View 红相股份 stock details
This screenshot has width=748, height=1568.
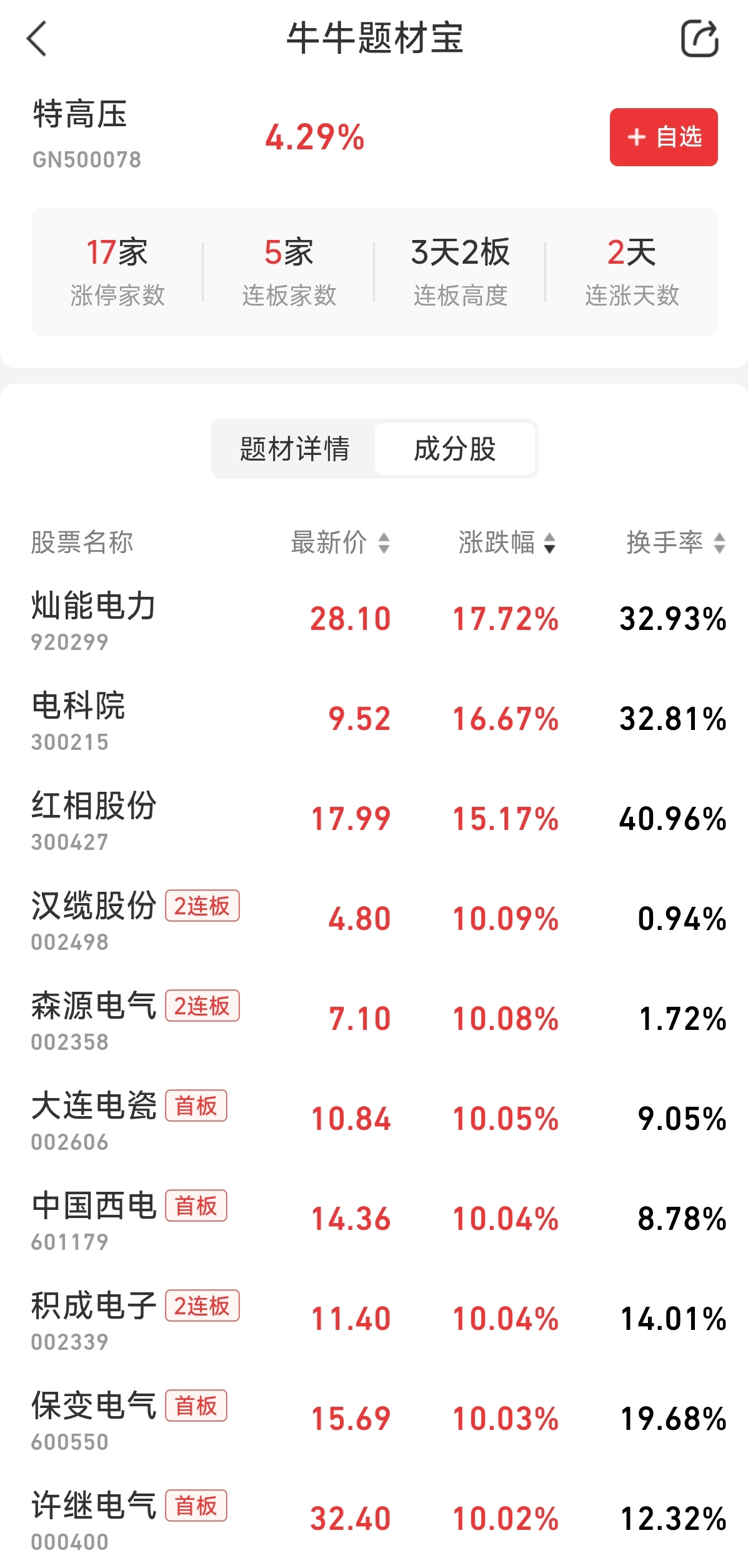coord(94,819)
